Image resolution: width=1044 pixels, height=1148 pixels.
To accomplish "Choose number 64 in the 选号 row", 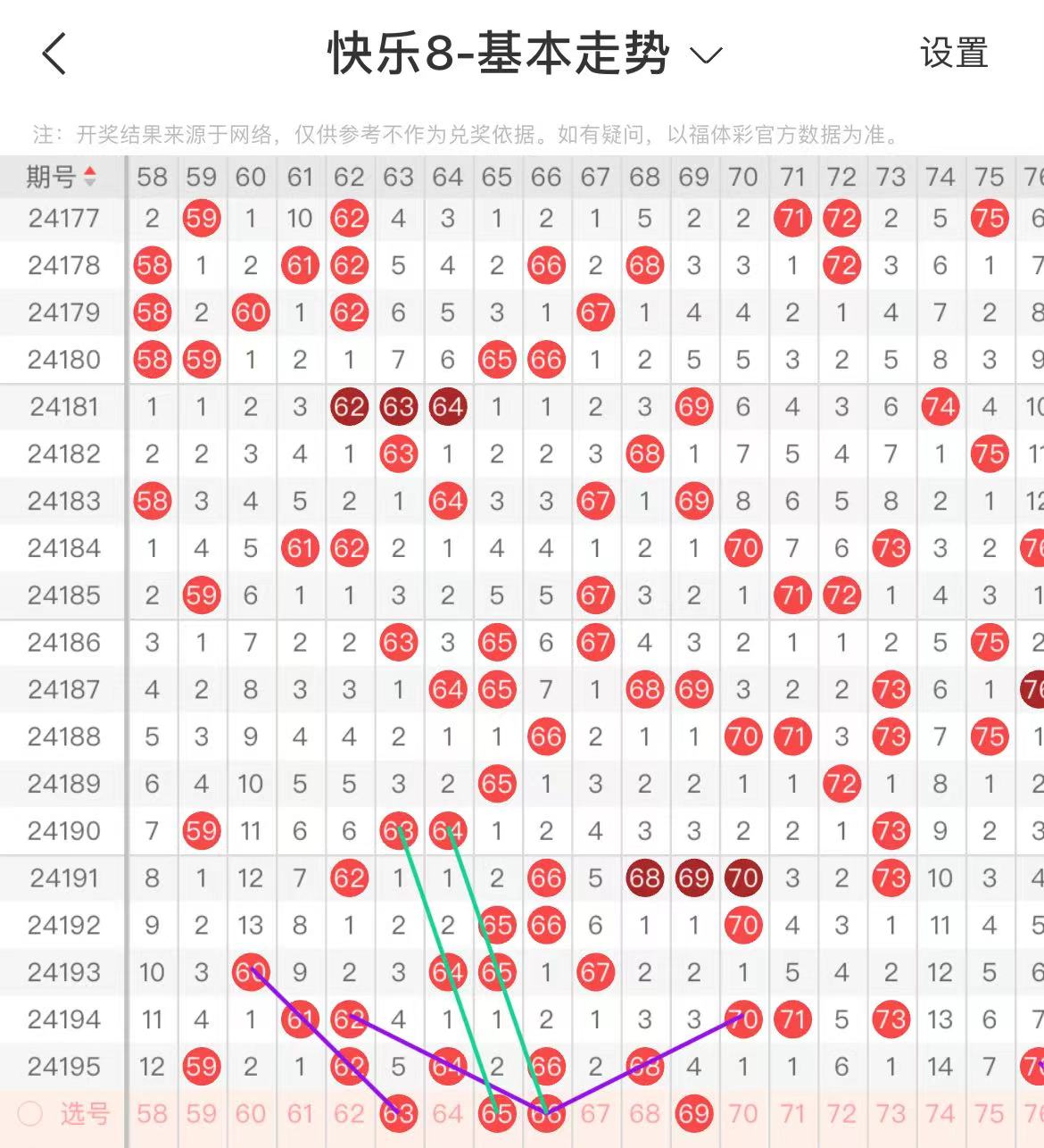I will coord(447,1113).
